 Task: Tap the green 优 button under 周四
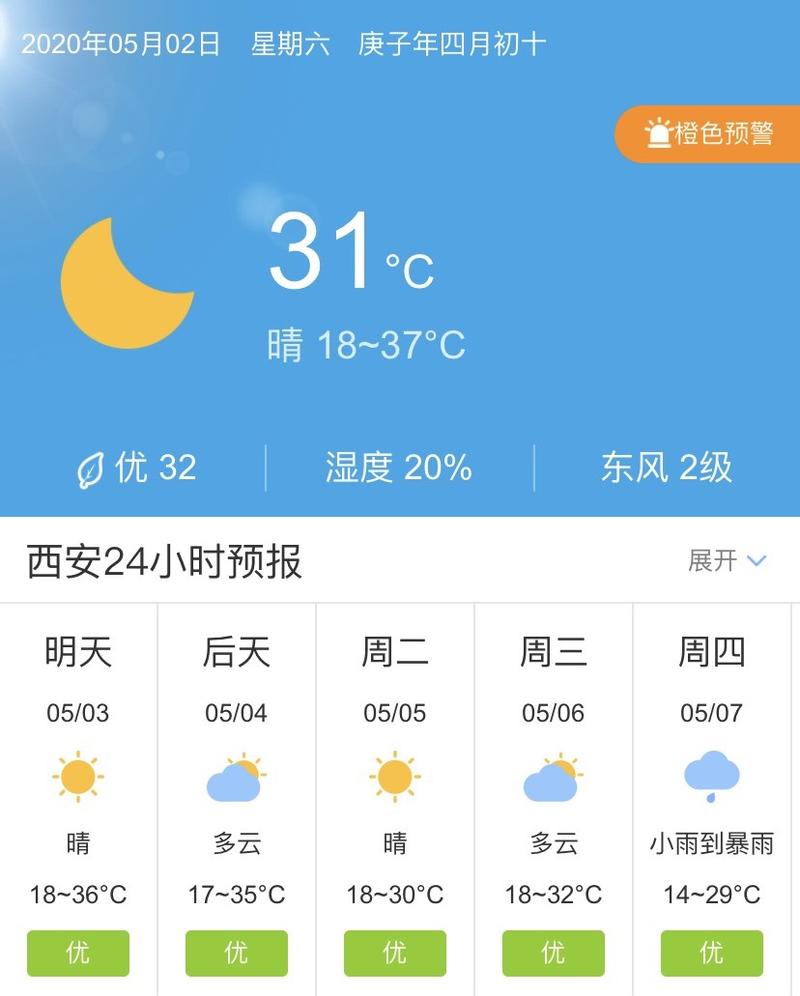pyautogui.click(x=711, y=953)
